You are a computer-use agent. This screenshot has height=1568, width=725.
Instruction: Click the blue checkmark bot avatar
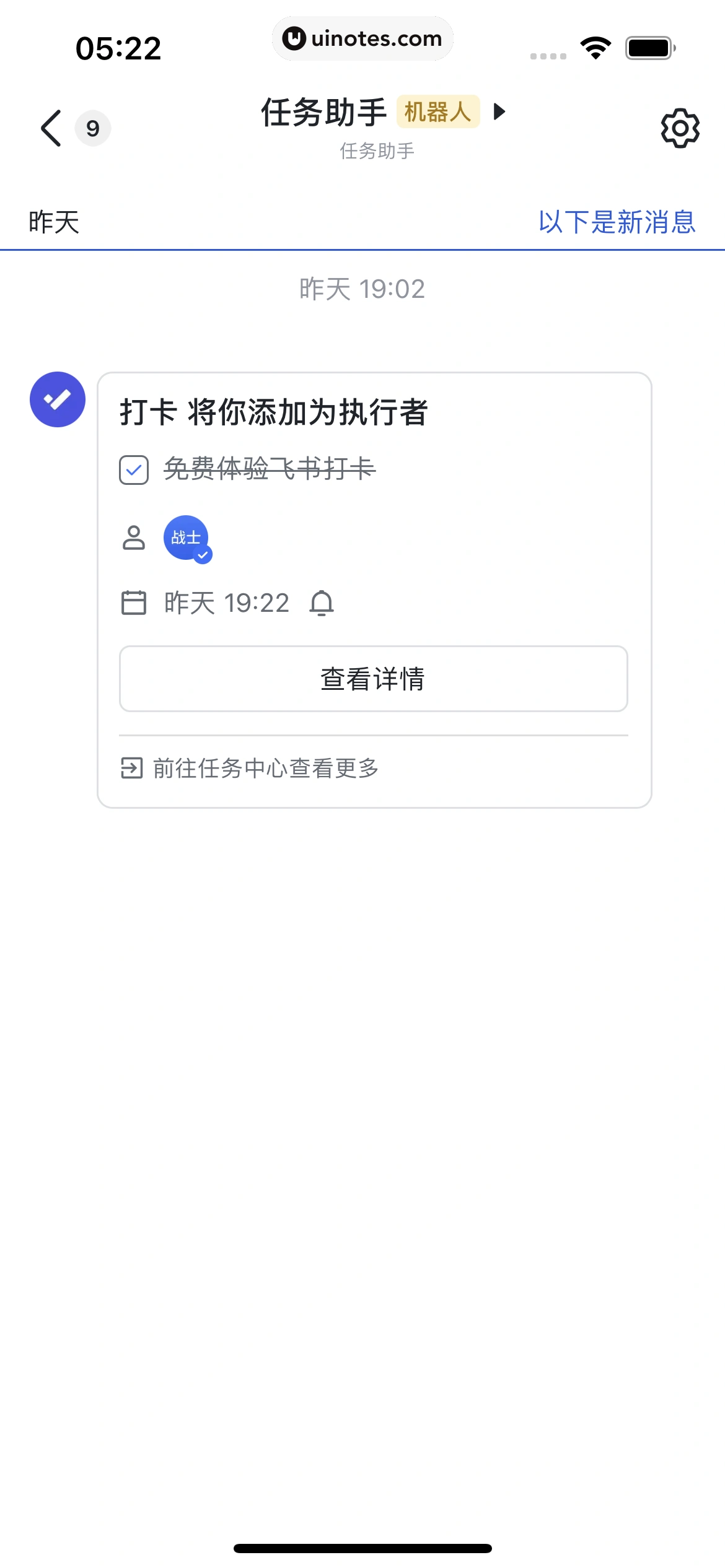56,399
